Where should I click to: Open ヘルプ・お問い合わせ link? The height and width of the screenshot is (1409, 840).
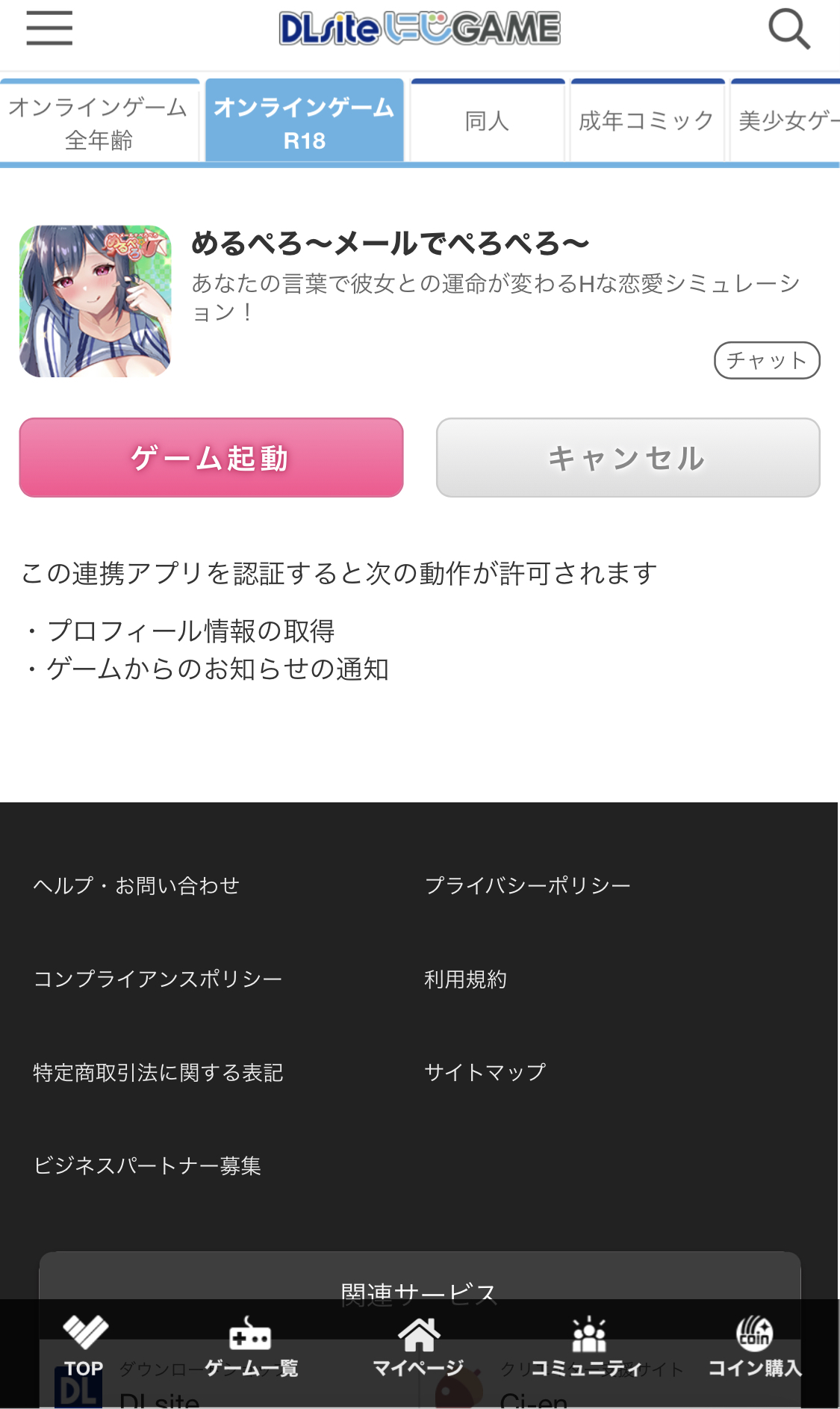click(x=137, y=885)
